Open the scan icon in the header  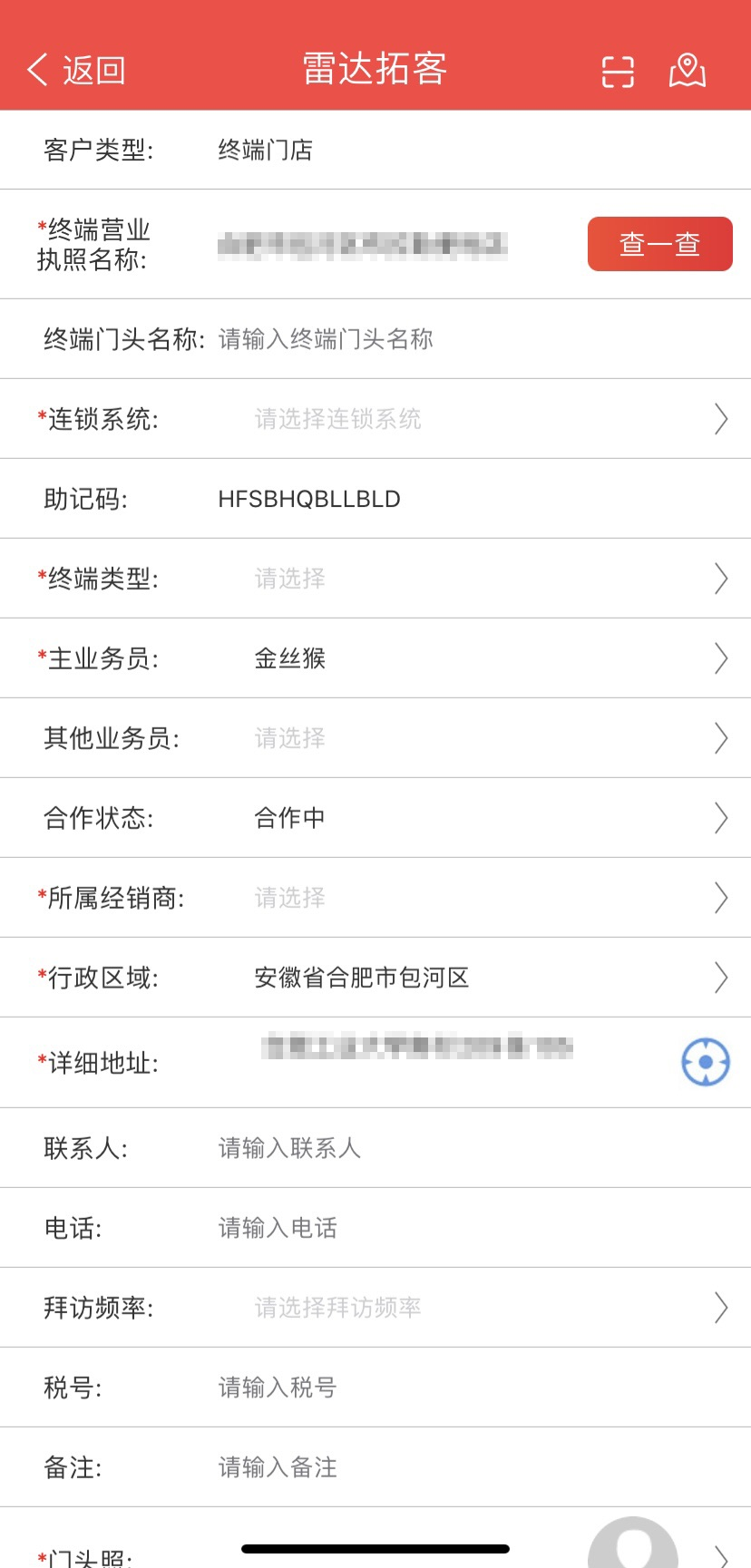(618, 72)
